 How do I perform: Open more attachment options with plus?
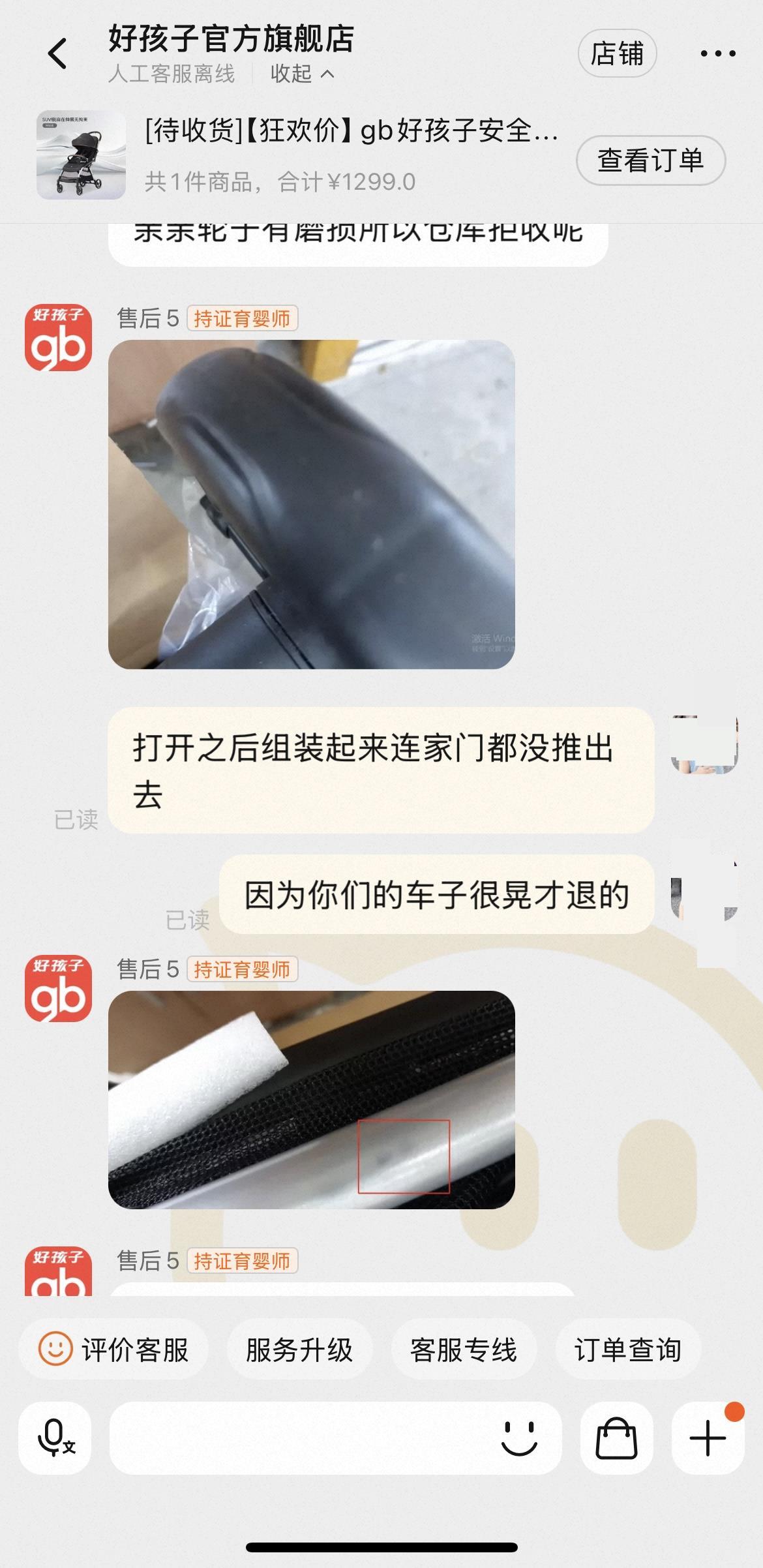coord(708,1438)
